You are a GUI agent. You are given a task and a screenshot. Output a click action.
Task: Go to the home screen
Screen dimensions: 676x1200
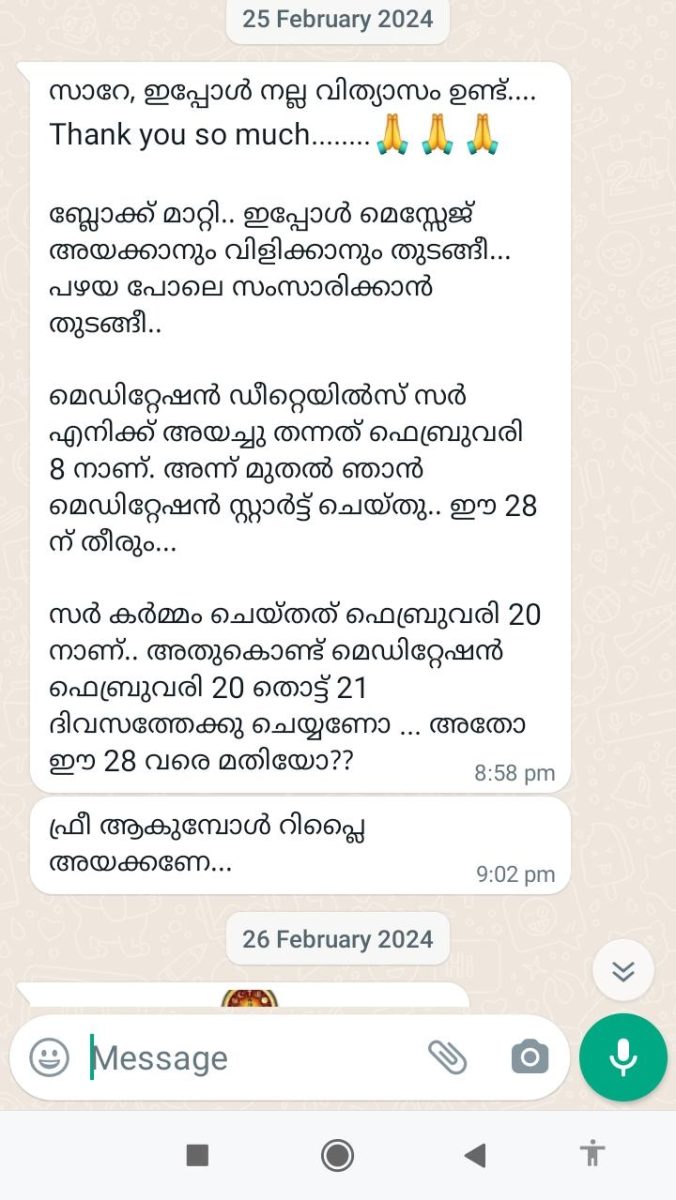(x=337, y=1156)
